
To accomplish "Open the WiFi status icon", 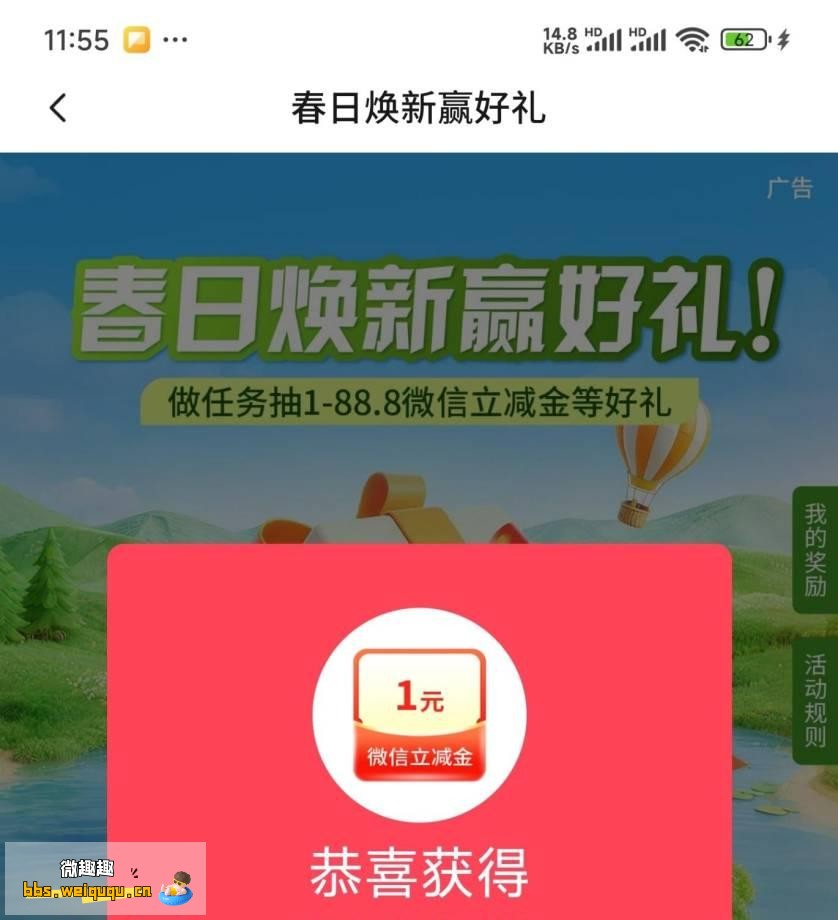I will coord(691,39).
